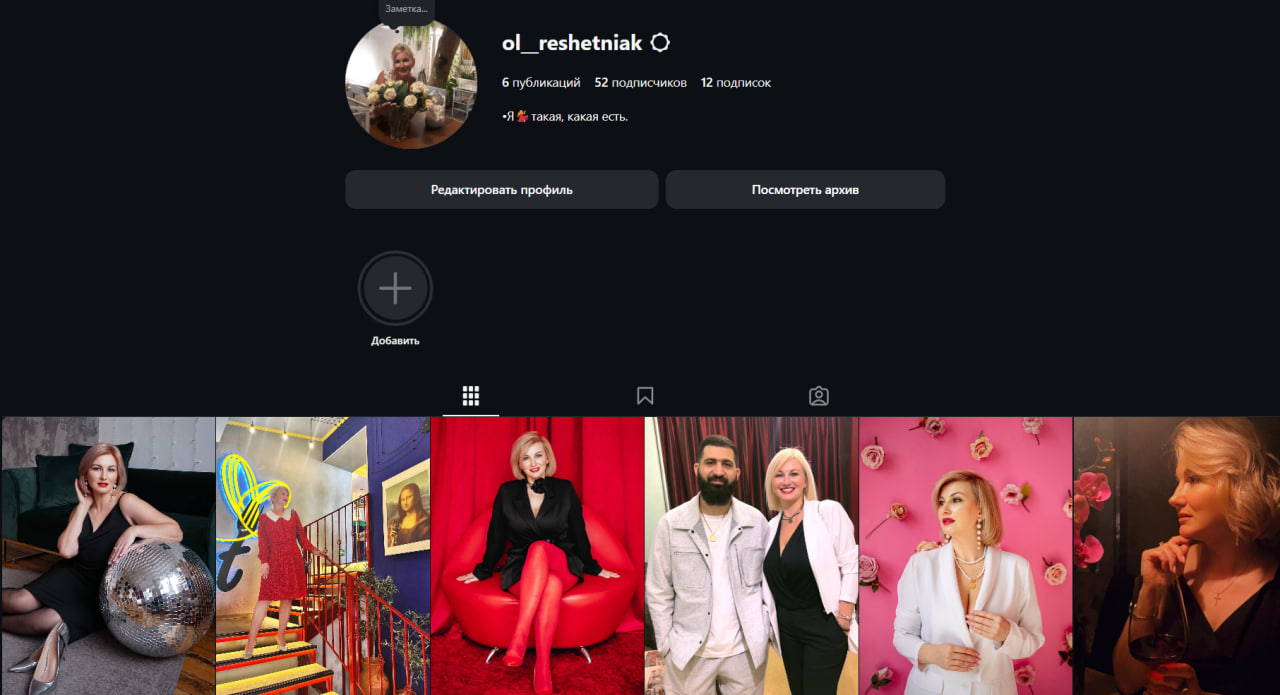
Task: View the 12 подписок list
Action: tap(735, 83)
